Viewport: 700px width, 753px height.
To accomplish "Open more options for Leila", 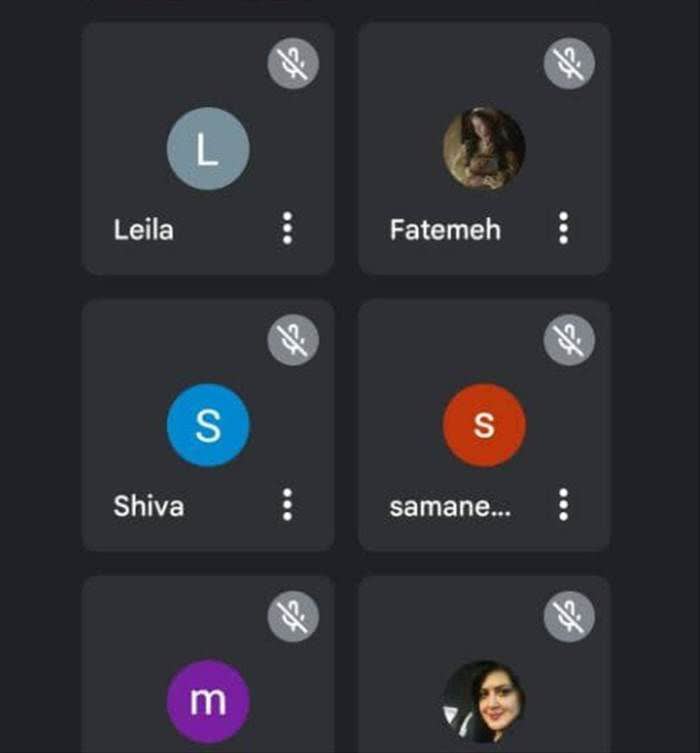I will click(287, 229).
